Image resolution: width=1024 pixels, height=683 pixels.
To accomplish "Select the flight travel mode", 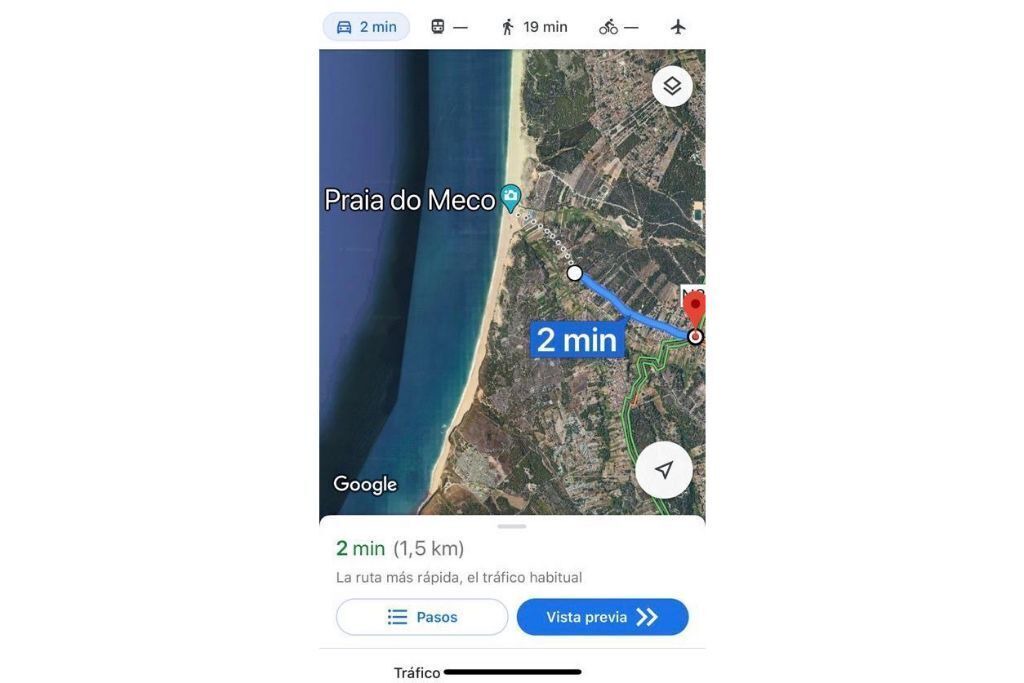I will click(x=679, y=27).
